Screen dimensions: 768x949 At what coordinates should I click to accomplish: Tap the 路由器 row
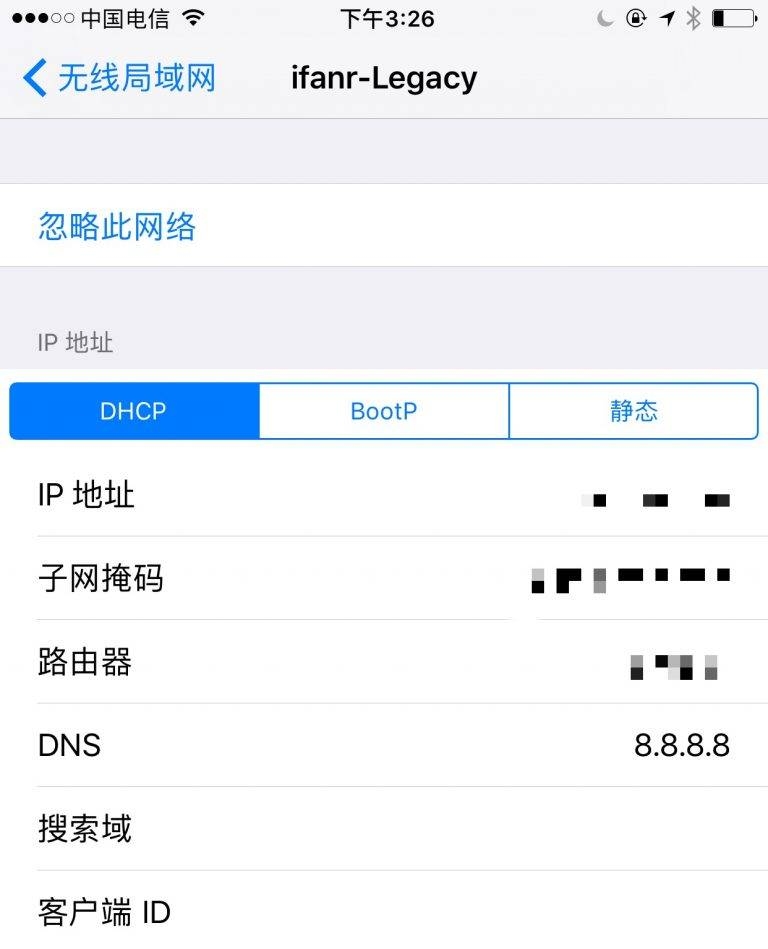(384, 663)
